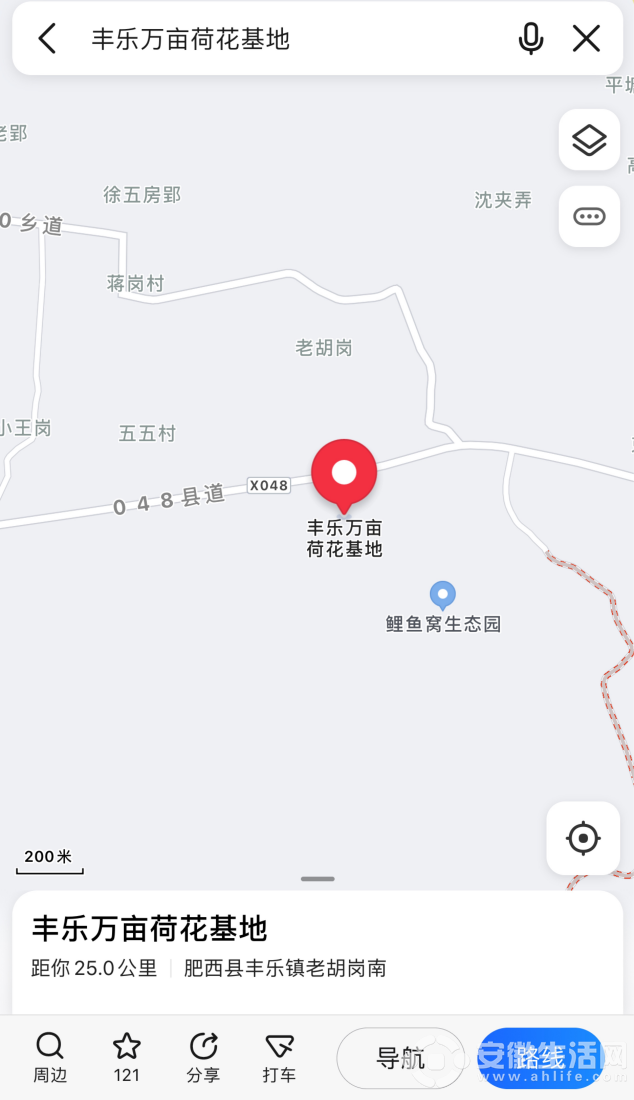Recenter map on my current location
Image resolution: width=634 pixels, height=1100 pixels.
pos(583,838)
